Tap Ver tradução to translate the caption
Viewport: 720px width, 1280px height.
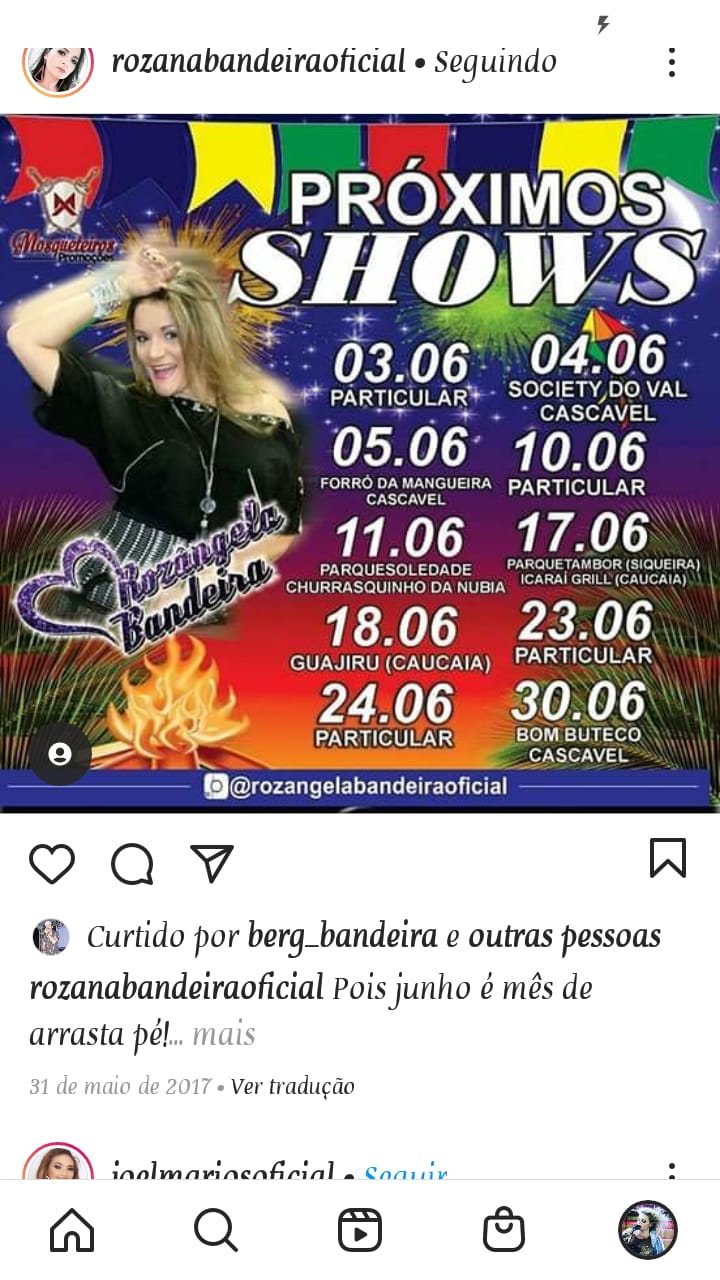292,1086
